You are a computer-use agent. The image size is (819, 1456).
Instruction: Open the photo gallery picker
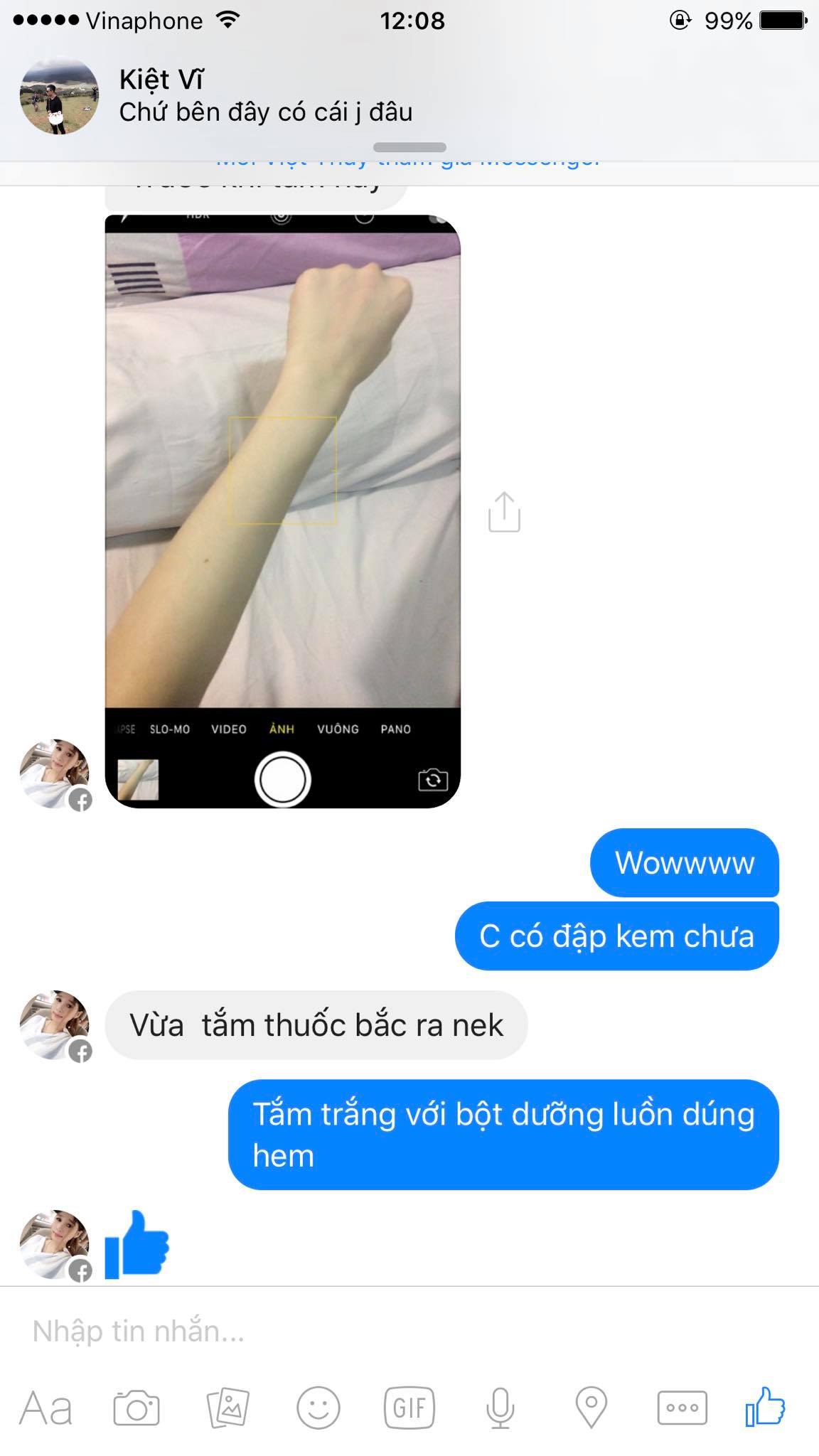(x=227, y=1408)
